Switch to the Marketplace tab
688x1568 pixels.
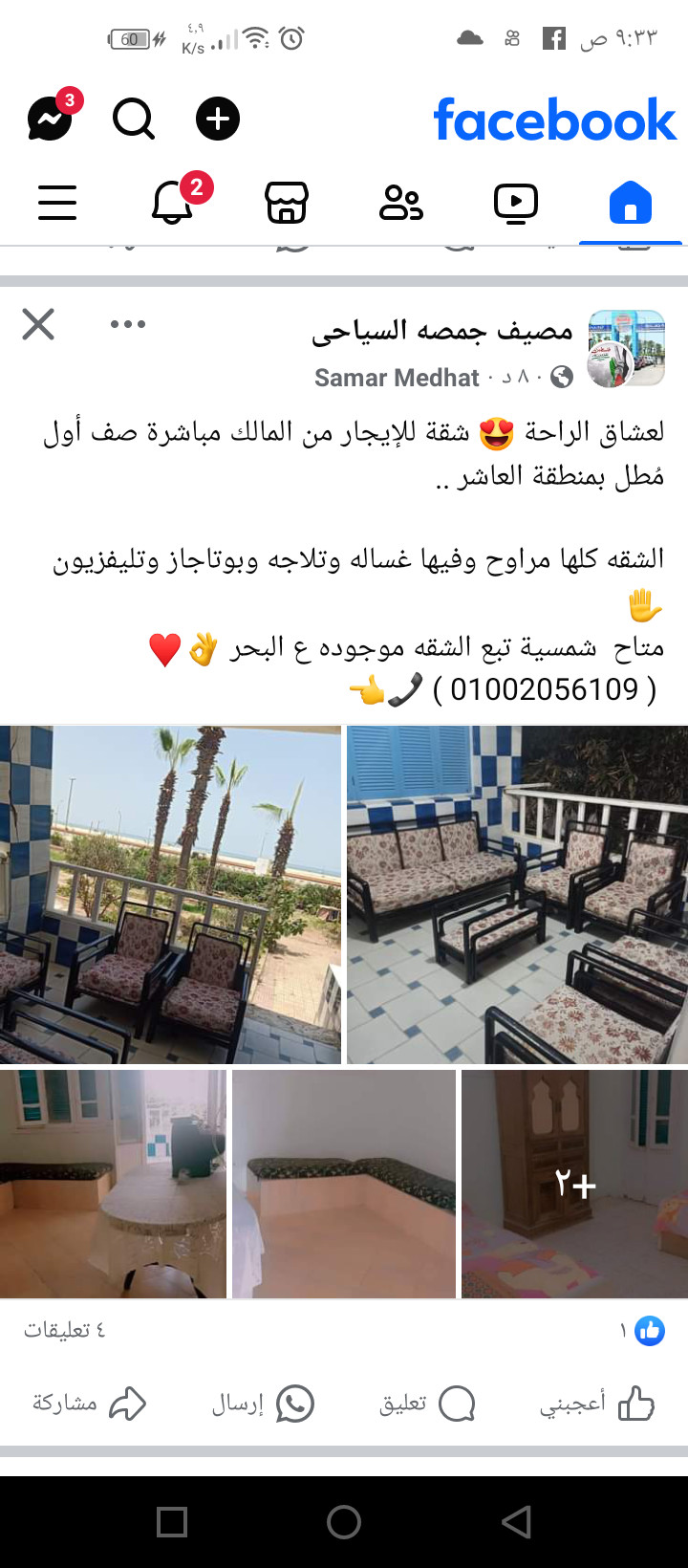[287, 203]
